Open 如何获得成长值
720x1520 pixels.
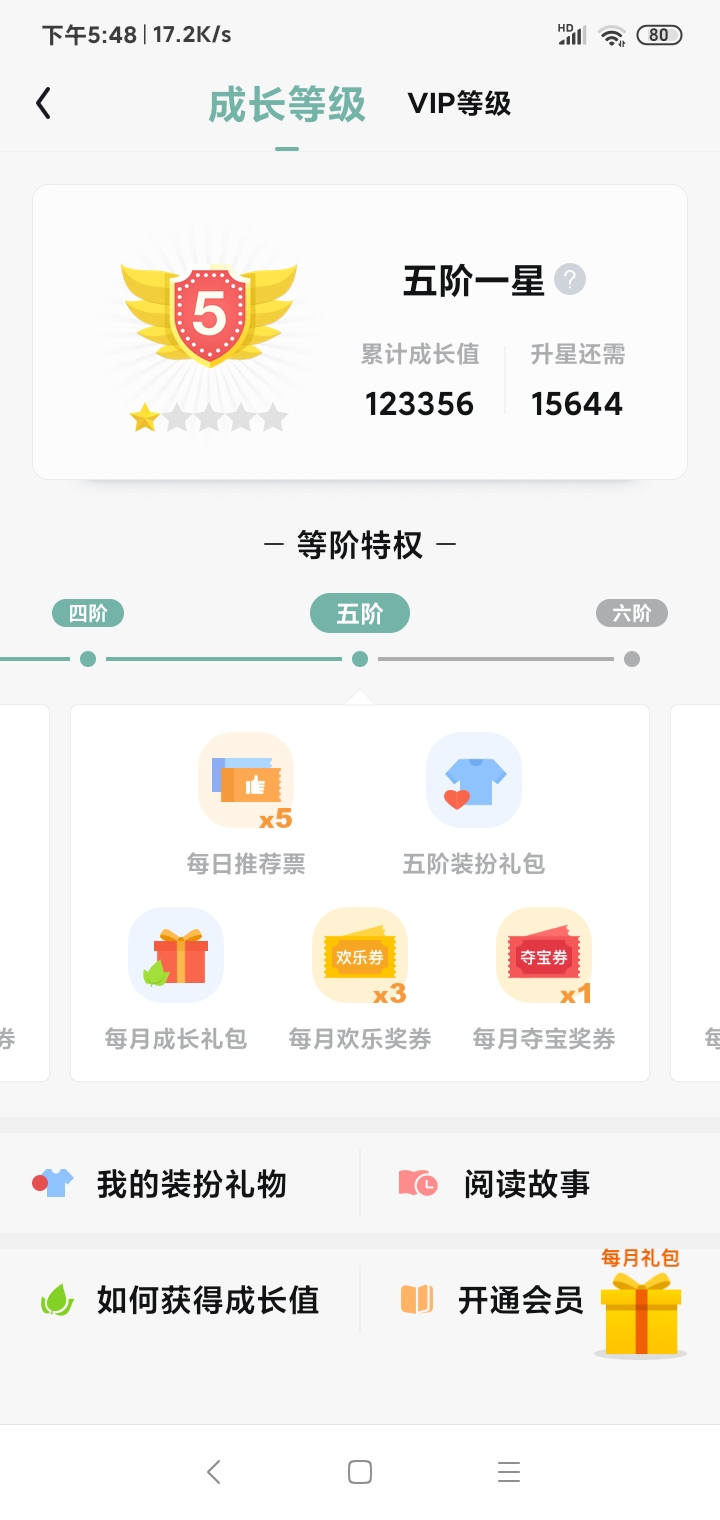(180, 1299)
